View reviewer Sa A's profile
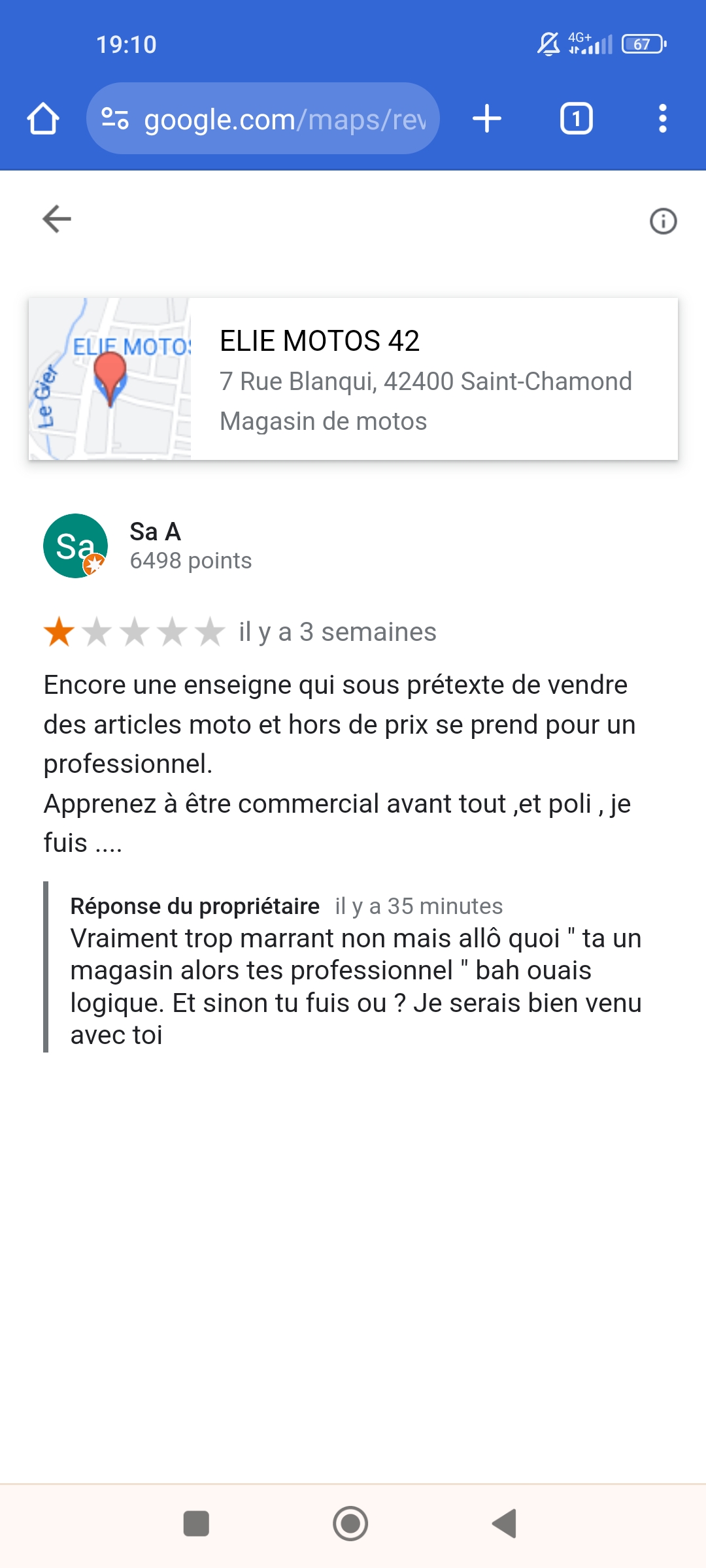 155,532
